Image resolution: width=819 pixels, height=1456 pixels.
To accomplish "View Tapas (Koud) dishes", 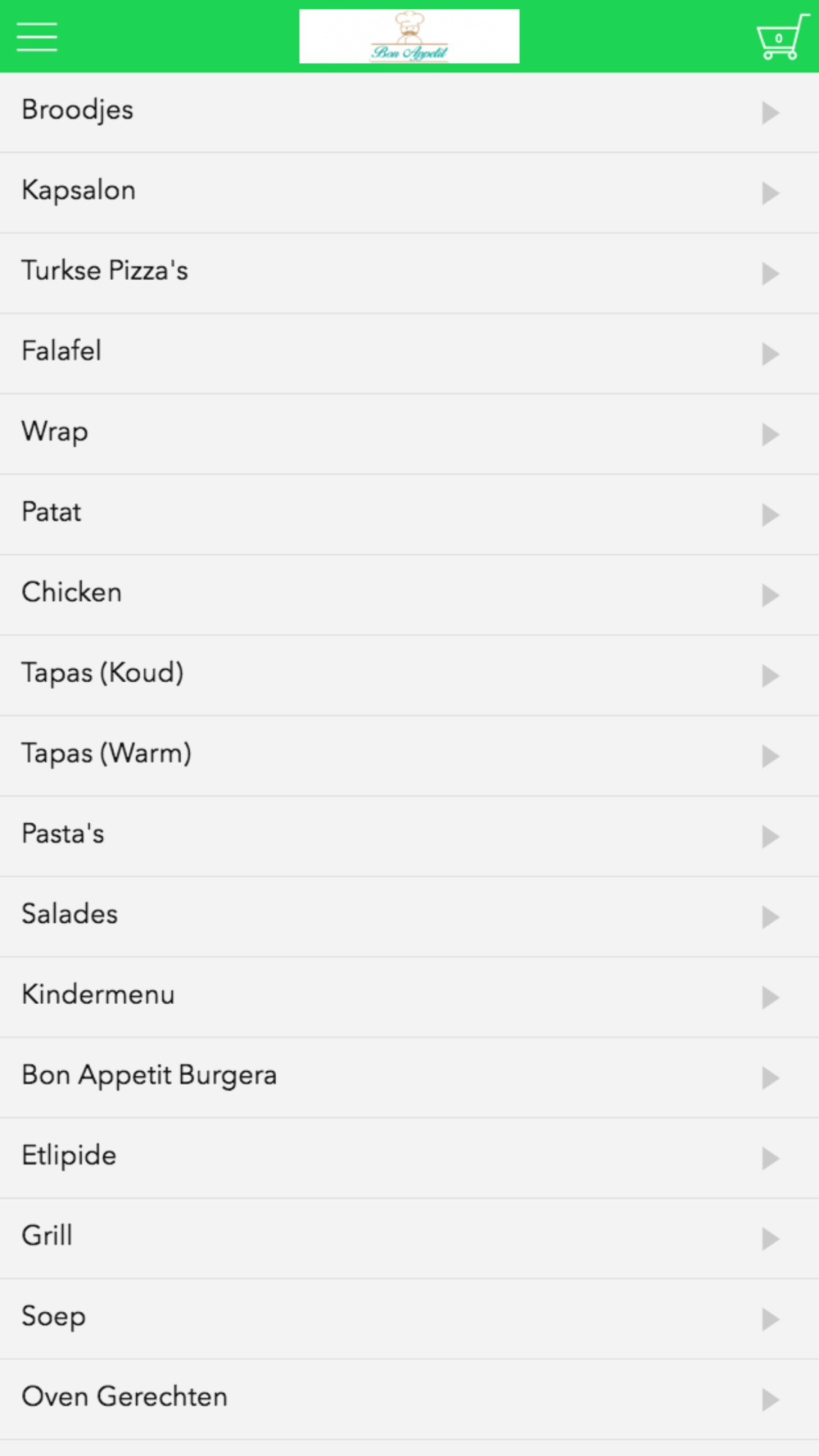I will point(409,675).
